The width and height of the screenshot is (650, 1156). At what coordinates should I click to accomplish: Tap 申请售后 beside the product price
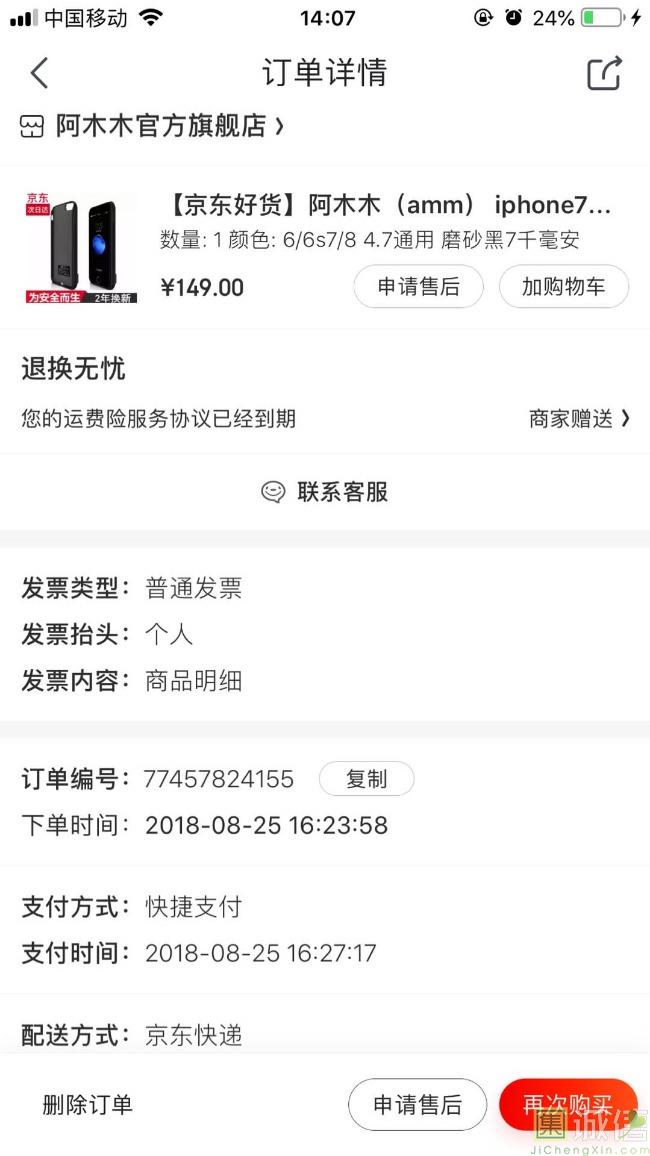[x=418, y=287]
